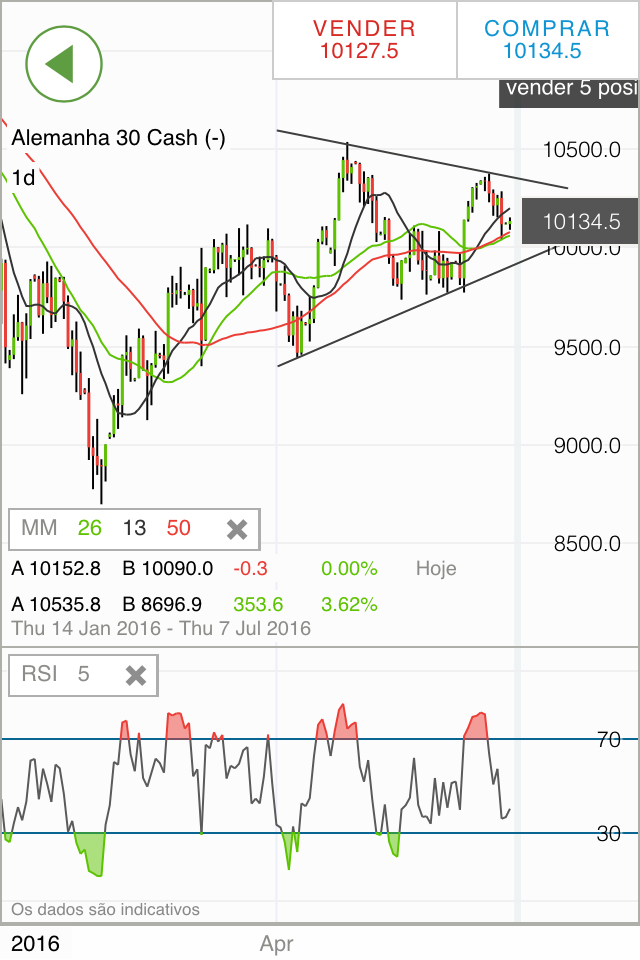The height and width of the screenshot is (960, 640).
Task: Remove the RSI indicator
Action: (136, 675)
